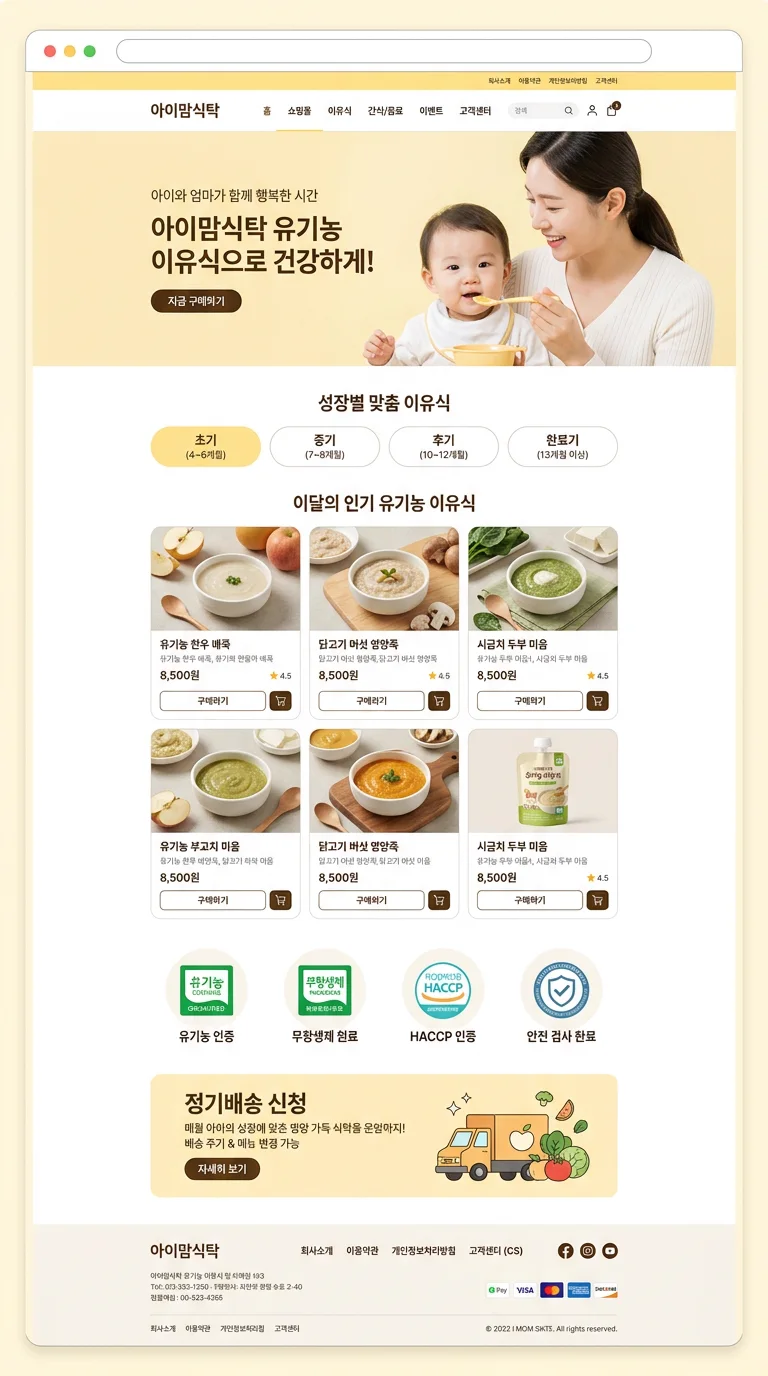Tap 자세히 보기 on the 정기배송 banner
The width and height of the screenshot is (768, 1376).
click(222, 1169)
